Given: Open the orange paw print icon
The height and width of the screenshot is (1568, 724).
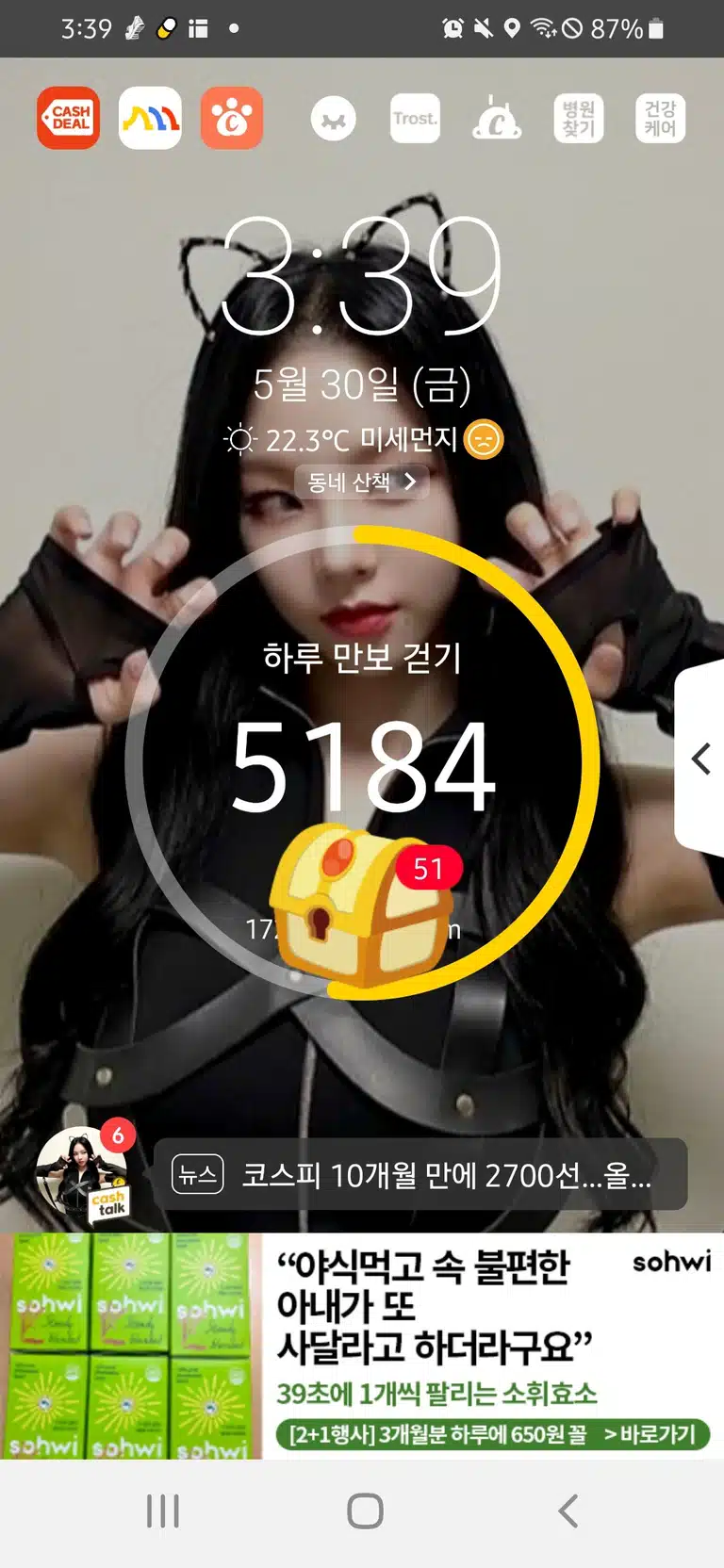Looking at the screenshot, I should [x=232, y=119].
